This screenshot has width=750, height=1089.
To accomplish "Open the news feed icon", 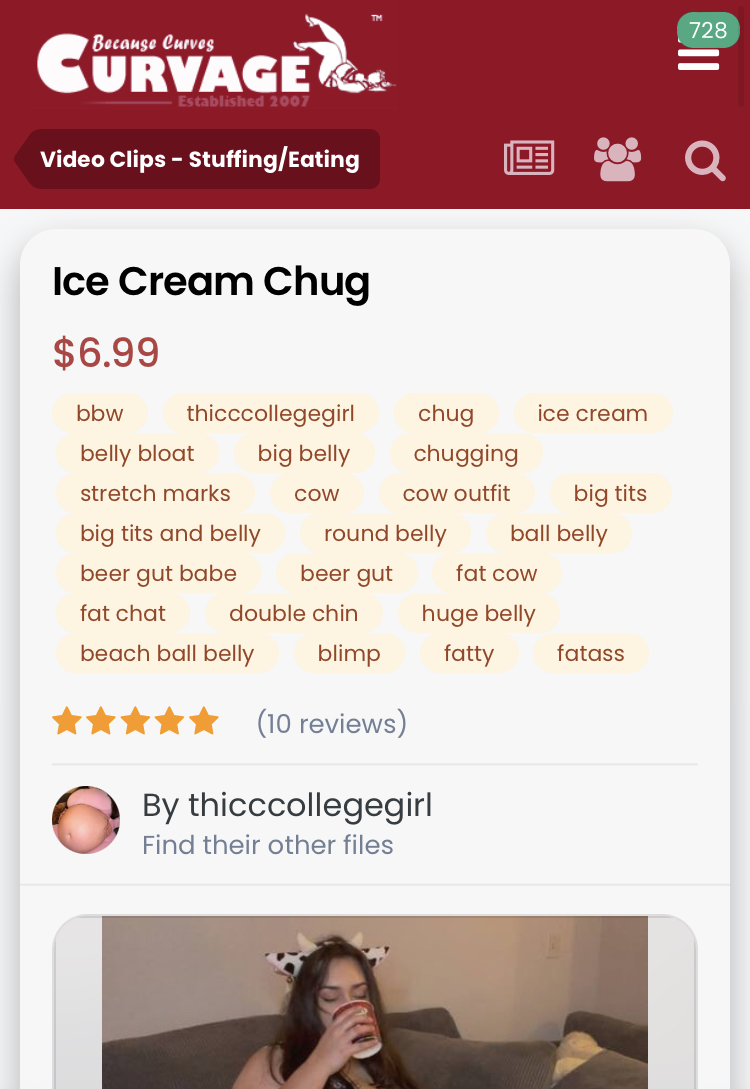I will point(529,158).
